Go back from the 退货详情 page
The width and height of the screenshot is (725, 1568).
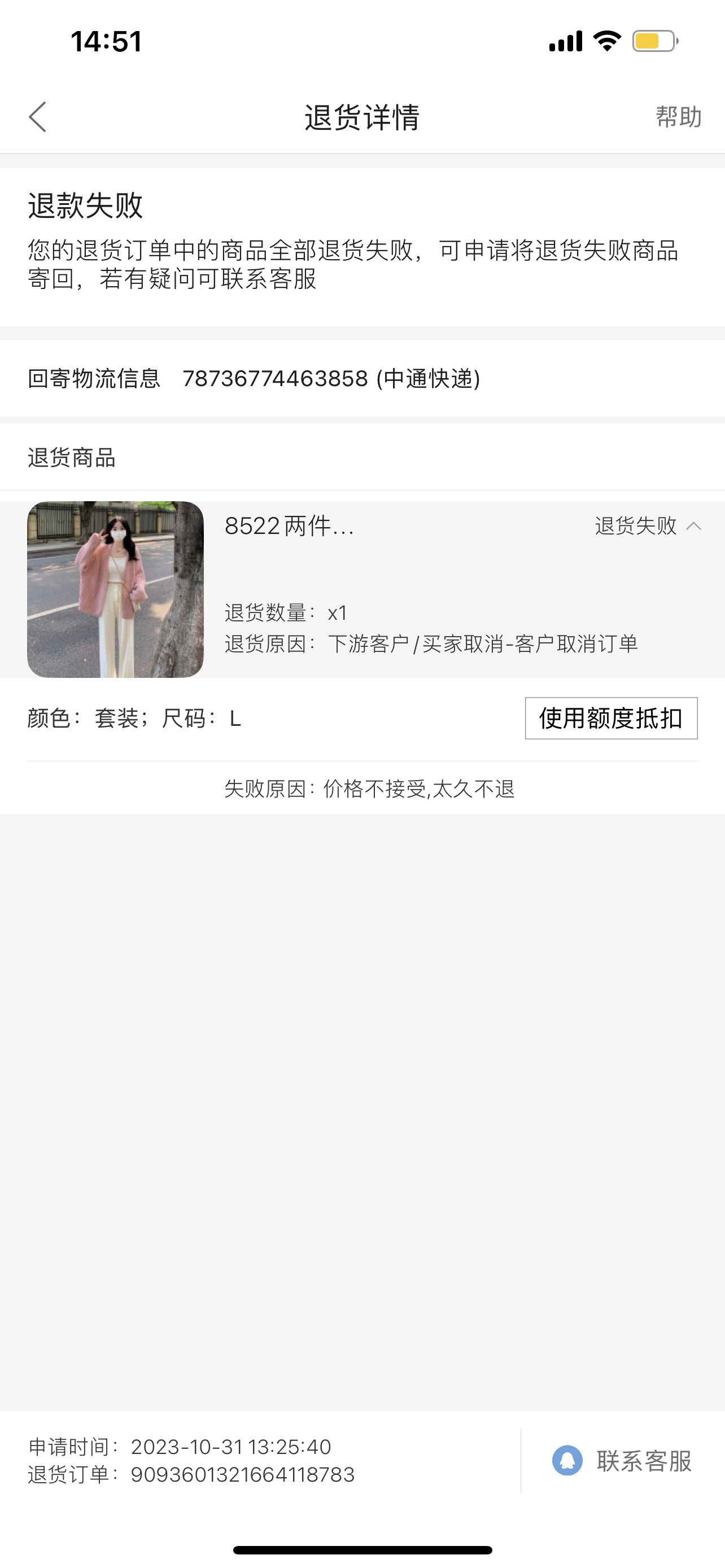coord(38,117)
